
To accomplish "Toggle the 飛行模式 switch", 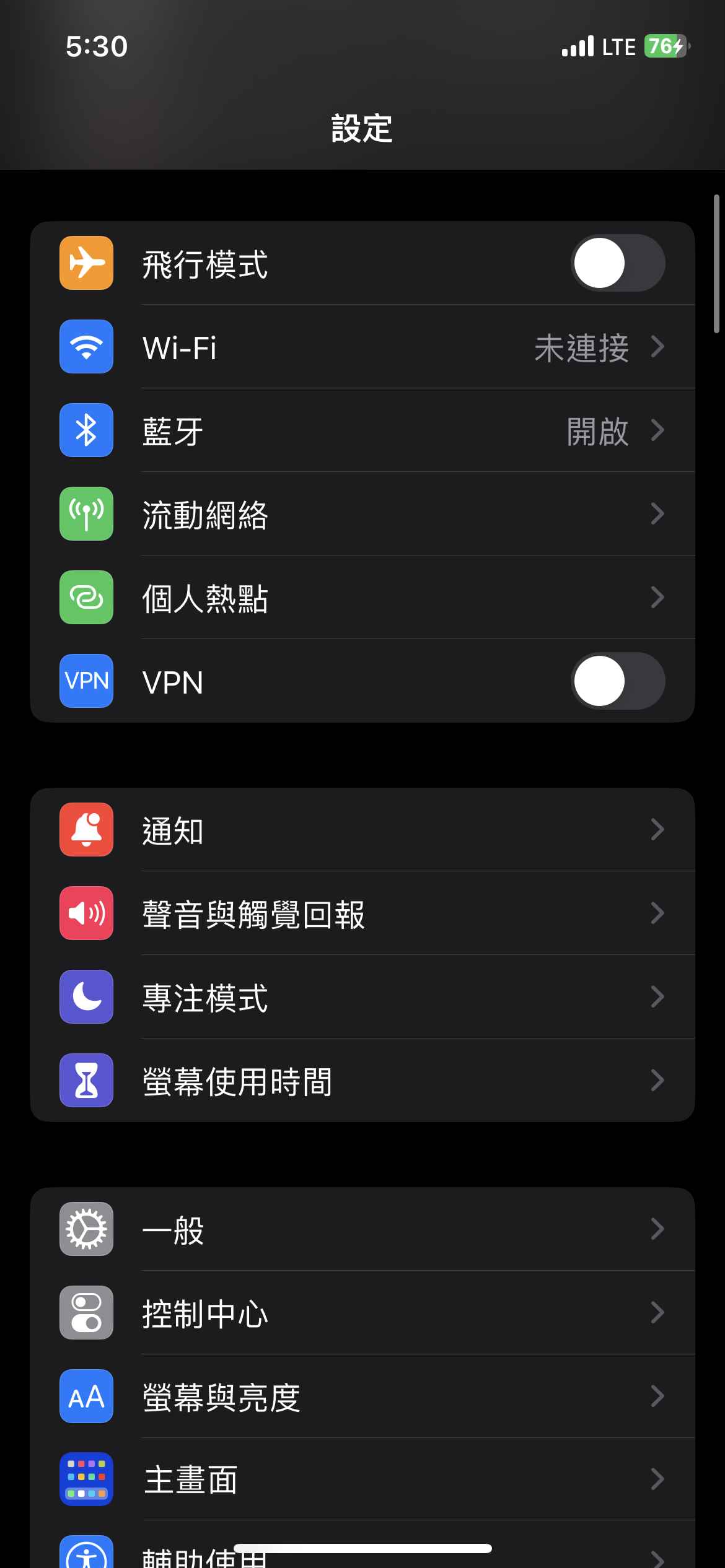I will (x=618, y=263).
